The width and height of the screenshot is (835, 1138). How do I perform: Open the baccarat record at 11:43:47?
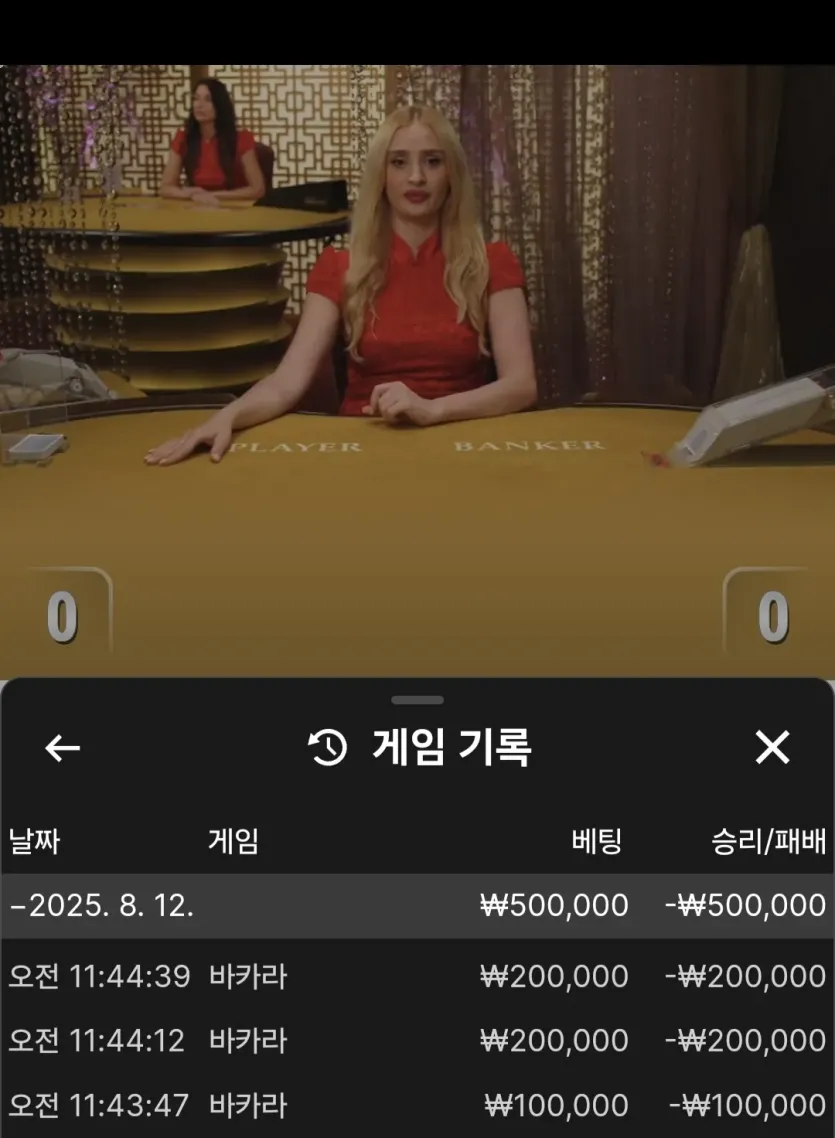point(417,1105)
